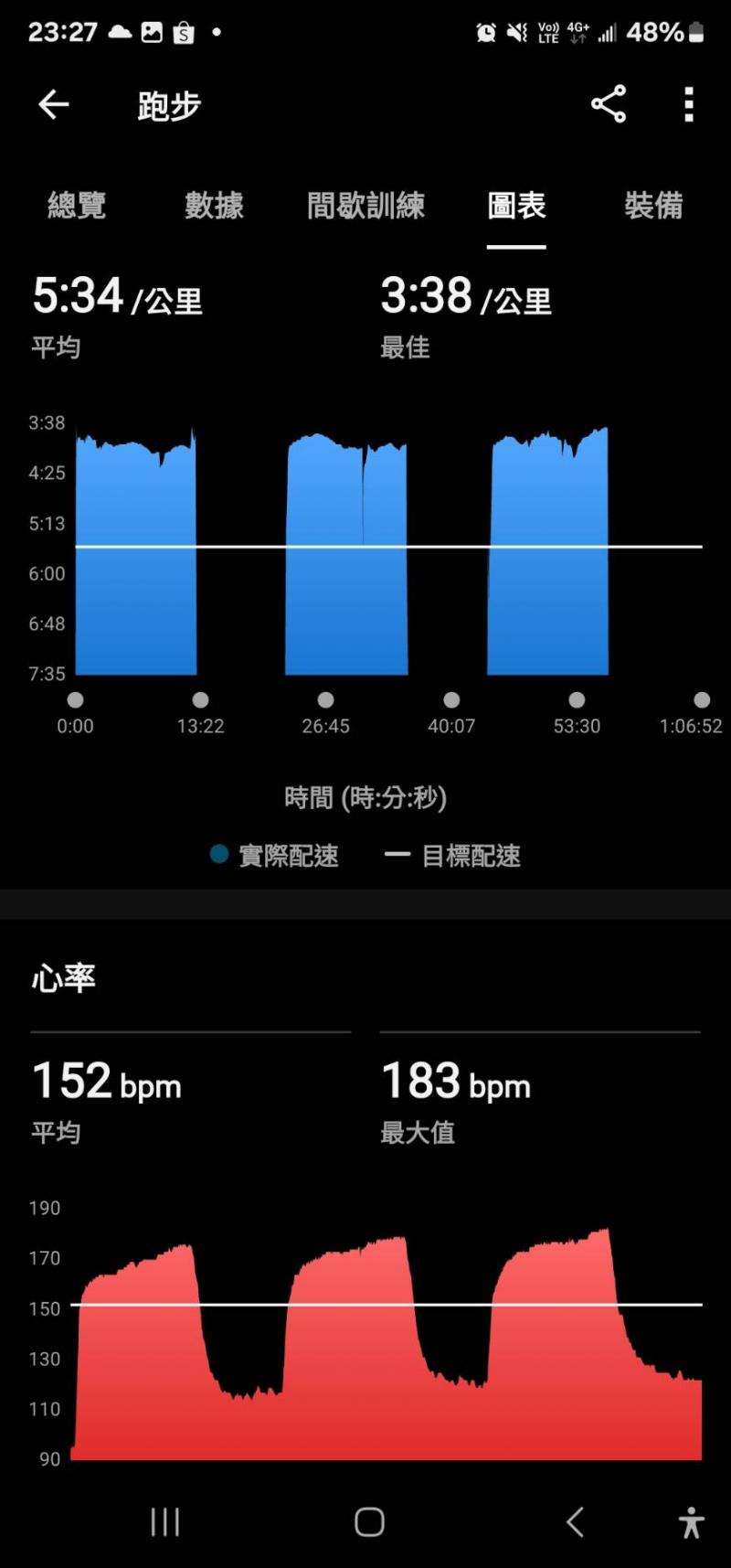Open the 間歇訓練 tab

click(365, 206)
